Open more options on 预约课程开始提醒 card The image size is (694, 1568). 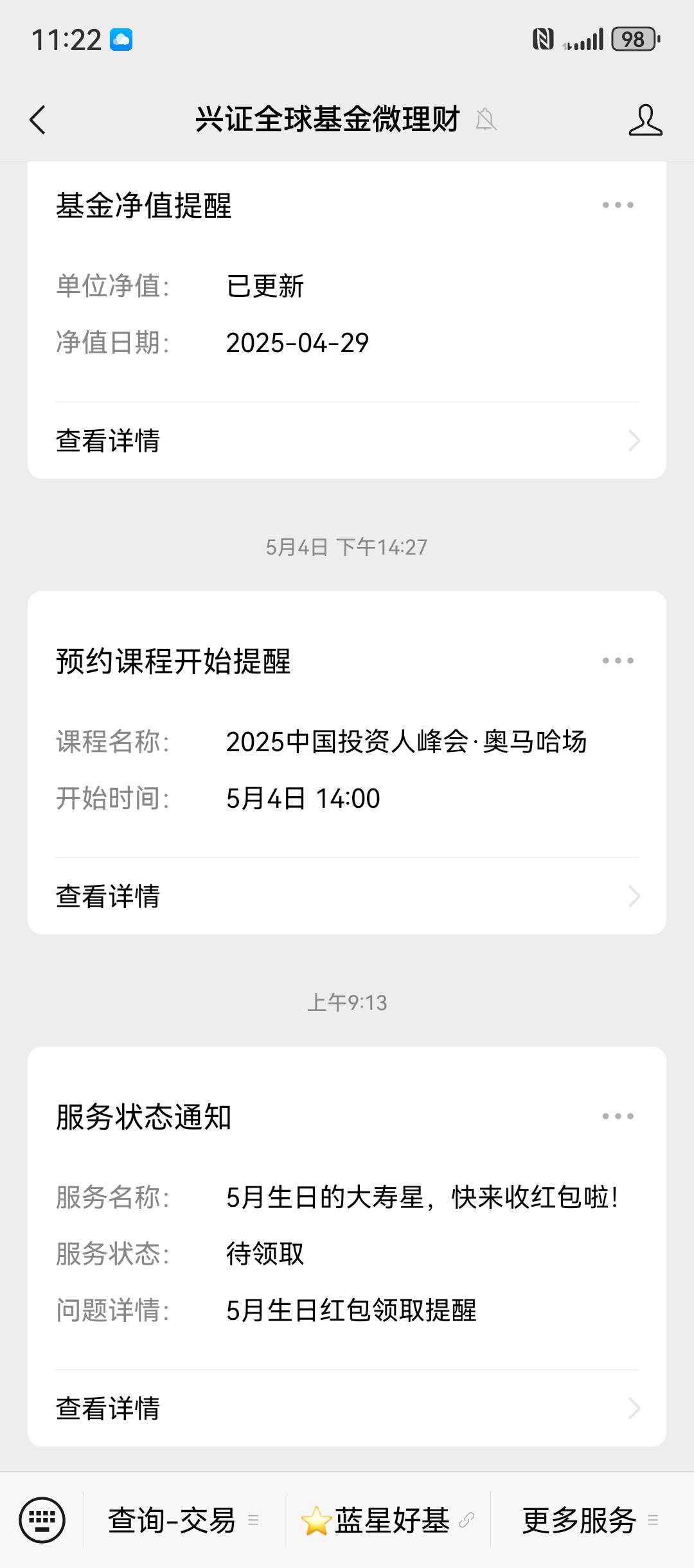[618, 661]
